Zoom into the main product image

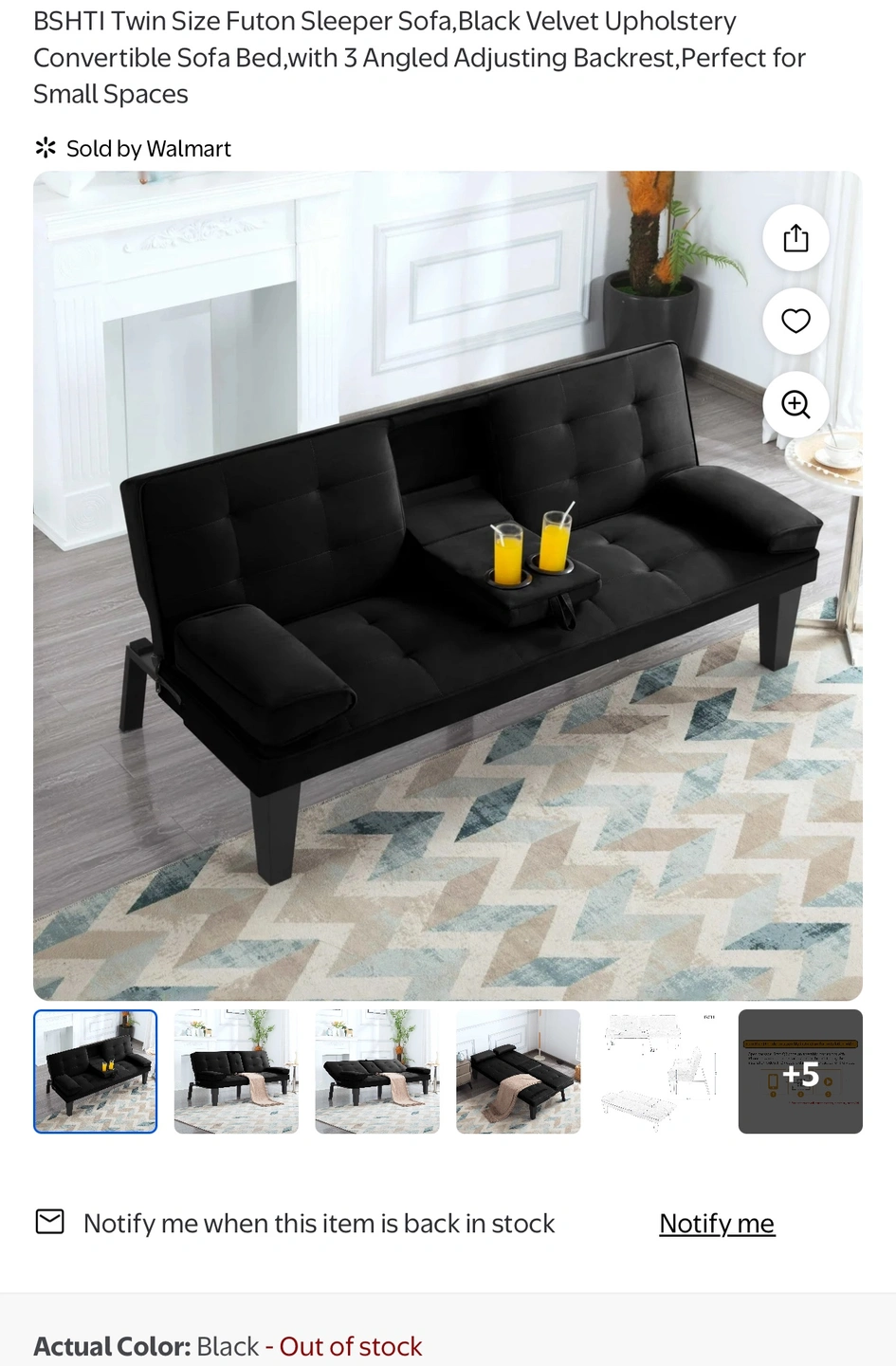click(795, 405)
